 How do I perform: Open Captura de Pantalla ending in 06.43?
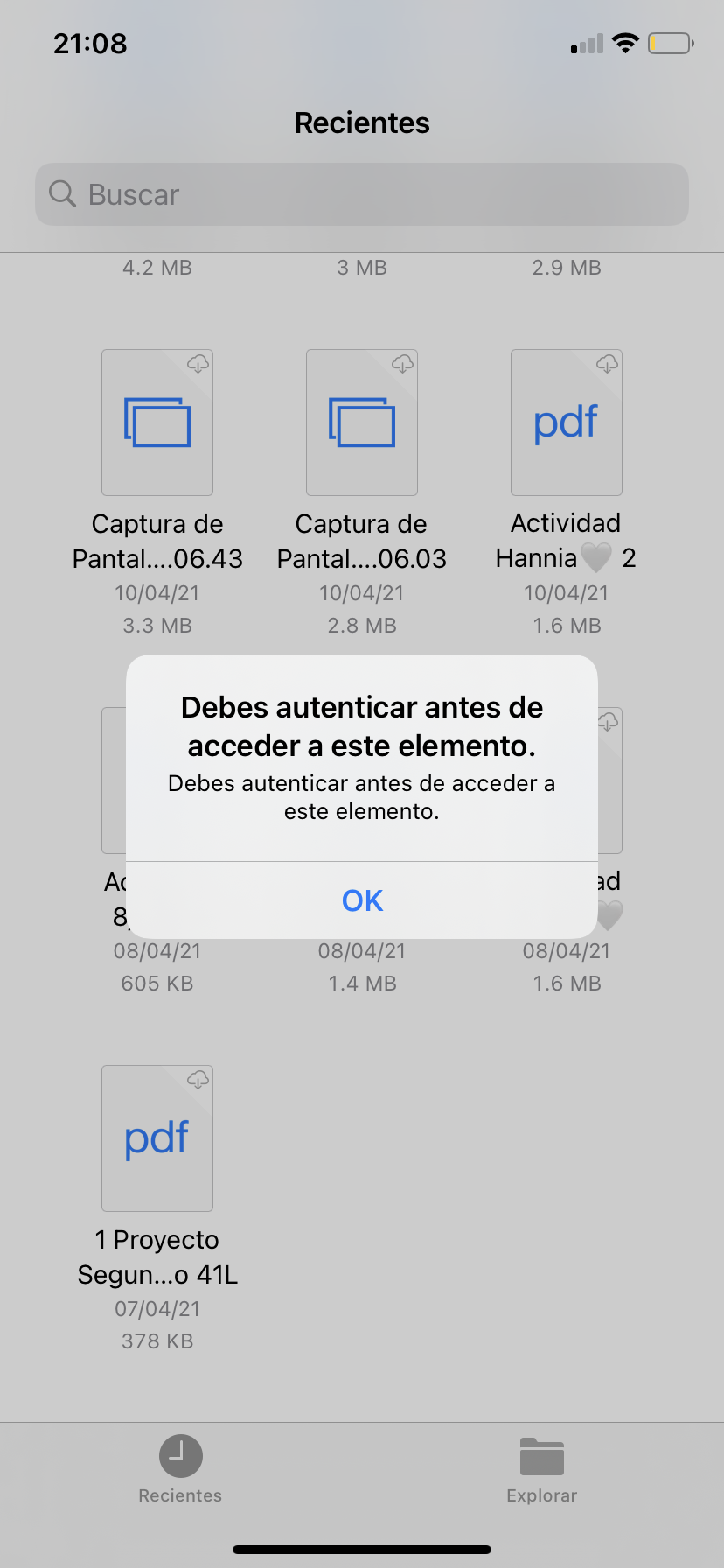(x=157, y=423)
